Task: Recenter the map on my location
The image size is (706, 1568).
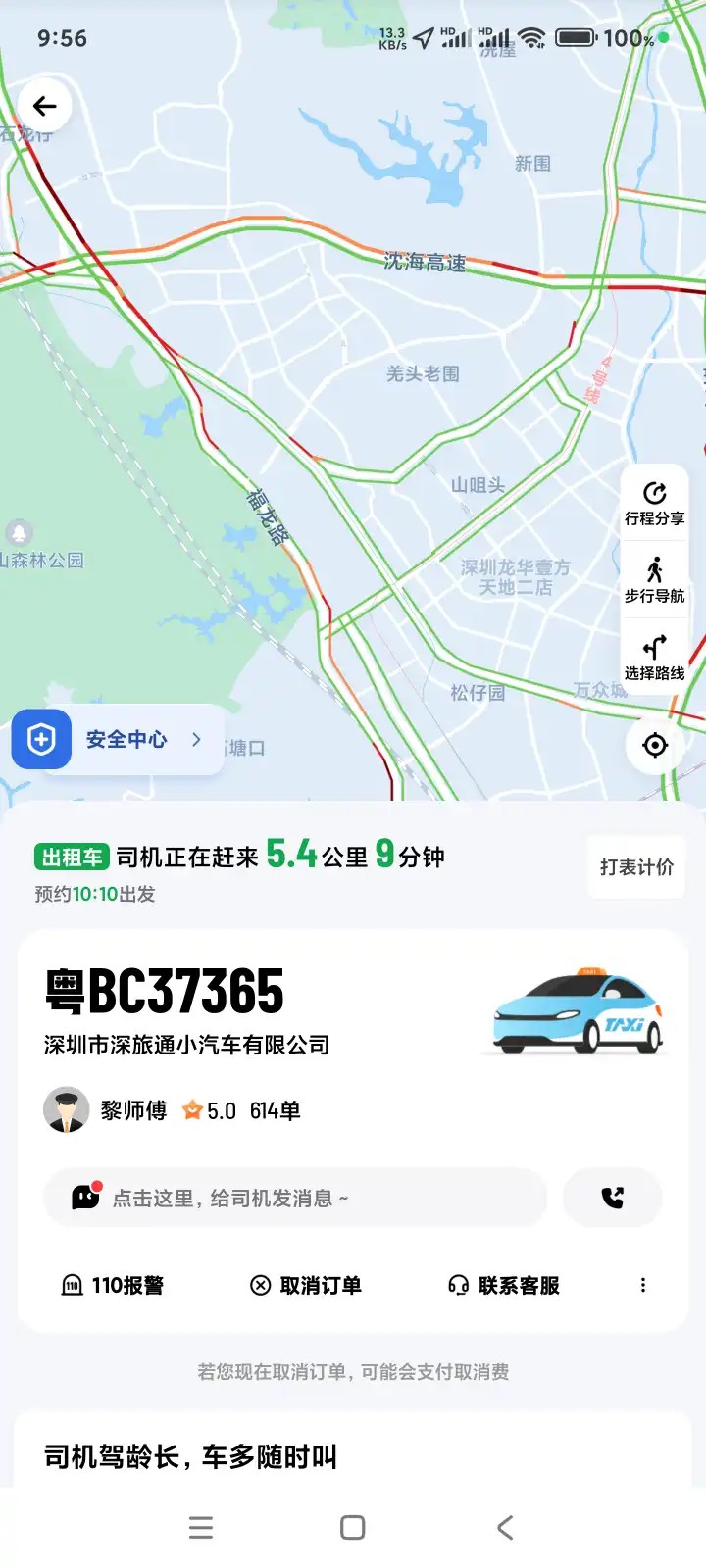Action: (655, 746)
